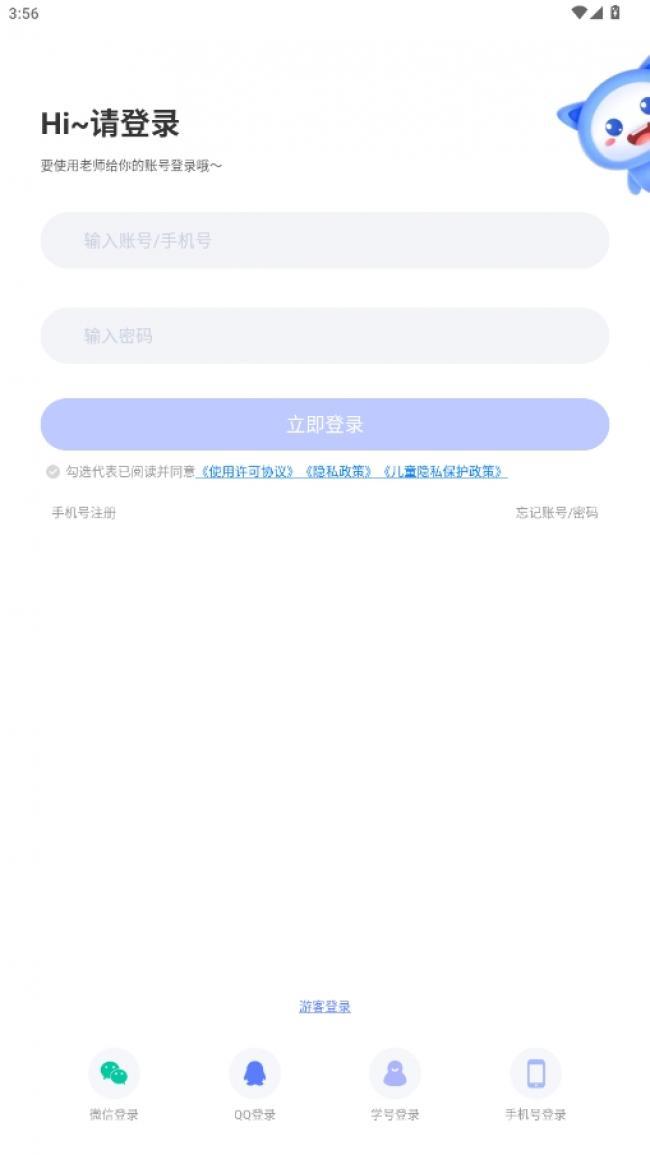The width and height of the screenshot is (650, 1155).
Task: Switch to 学号登录 option
Action: click(x=395, y=1085)
